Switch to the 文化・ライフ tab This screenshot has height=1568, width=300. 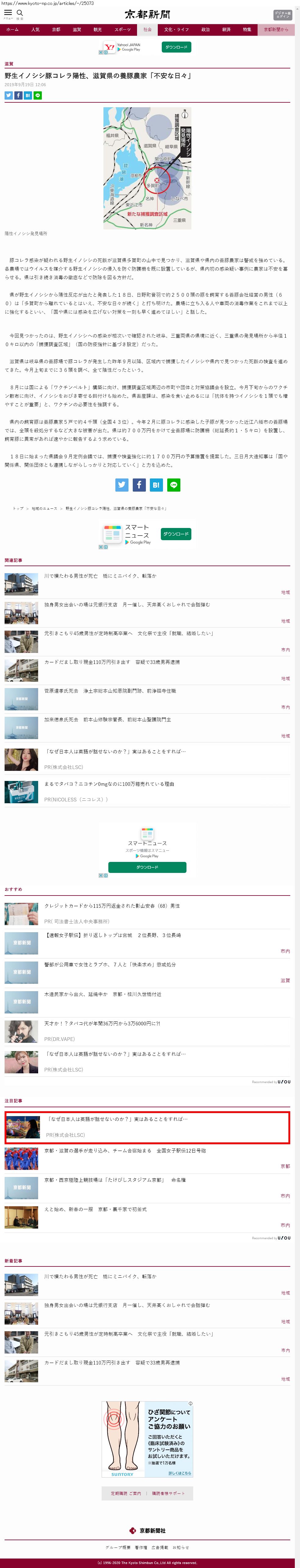(x=176, y=29)
